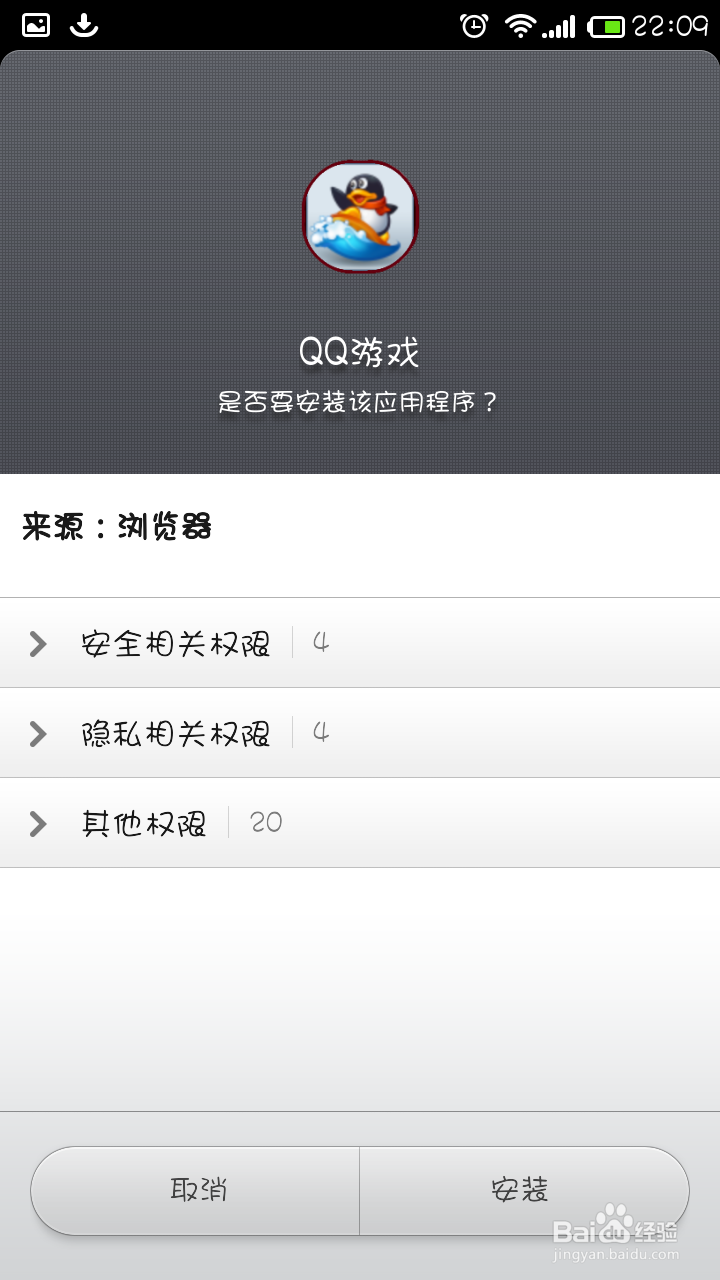The width and height of the screenshot is (720, 1280).
Task: Tap the permission count 4 beside 隐私相关权限
Action: [318, 733]
